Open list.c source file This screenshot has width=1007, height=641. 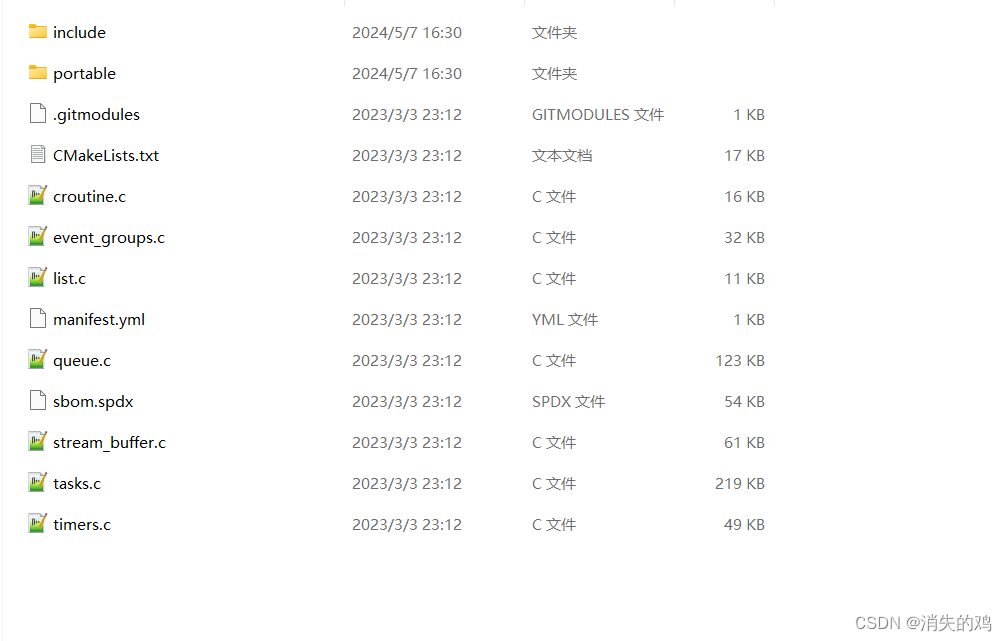(69, 278)
